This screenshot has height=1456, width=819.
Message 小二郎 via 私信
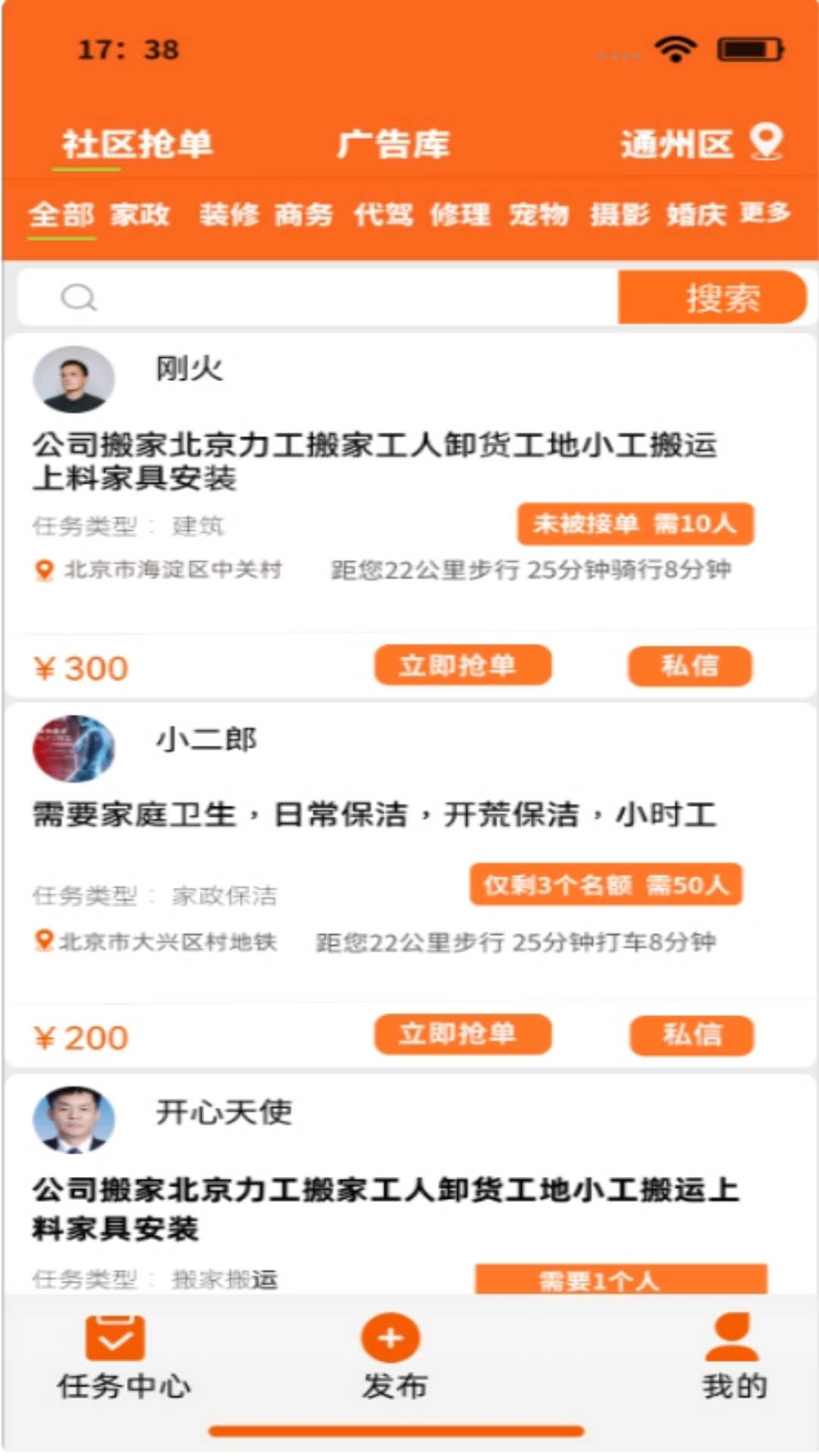[692, 1035]
